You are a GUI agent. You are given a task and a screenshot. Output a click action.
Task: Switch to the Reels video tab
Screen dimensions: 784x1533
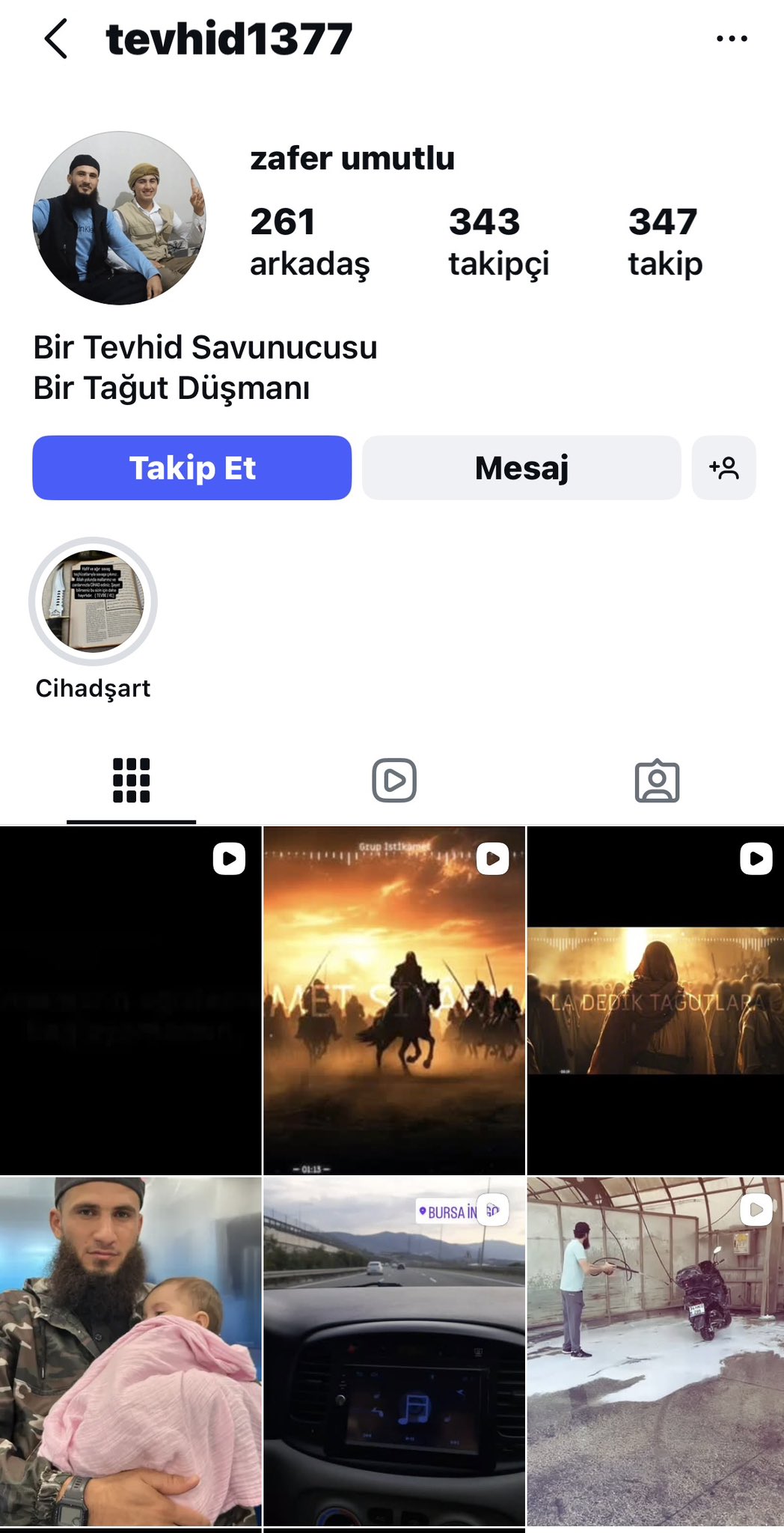pos(394,781)
